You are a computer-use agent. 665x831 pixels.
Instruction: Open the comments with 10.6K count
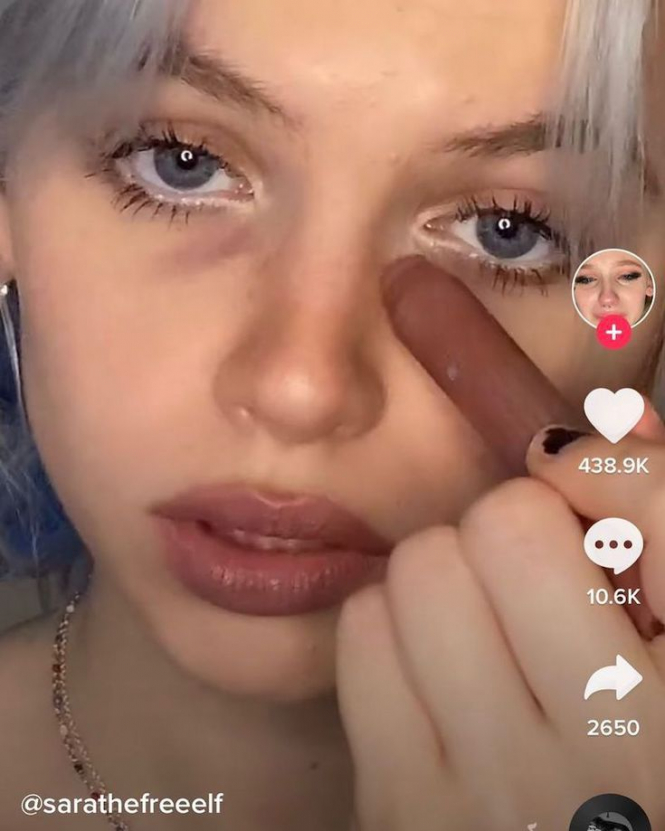[x=613, y=546]
